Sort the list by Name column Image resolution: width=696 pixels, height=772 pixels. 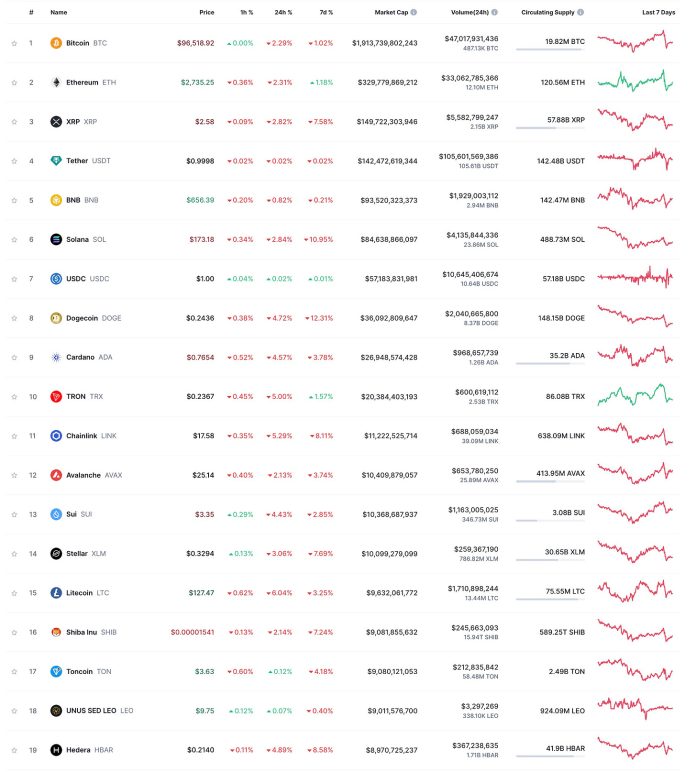(x=59, y=12)
